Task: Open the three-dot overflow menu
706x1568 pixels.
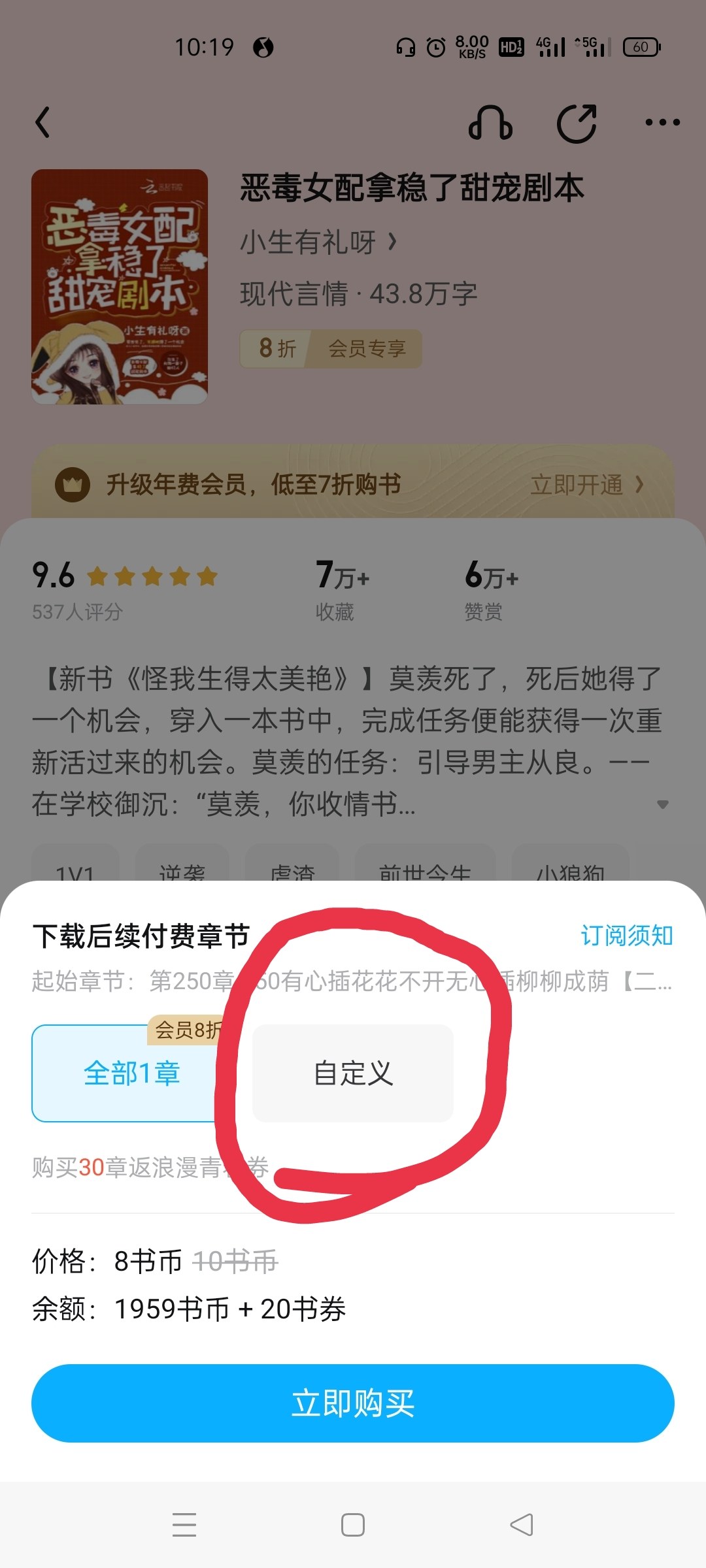Action: (662, 122)
